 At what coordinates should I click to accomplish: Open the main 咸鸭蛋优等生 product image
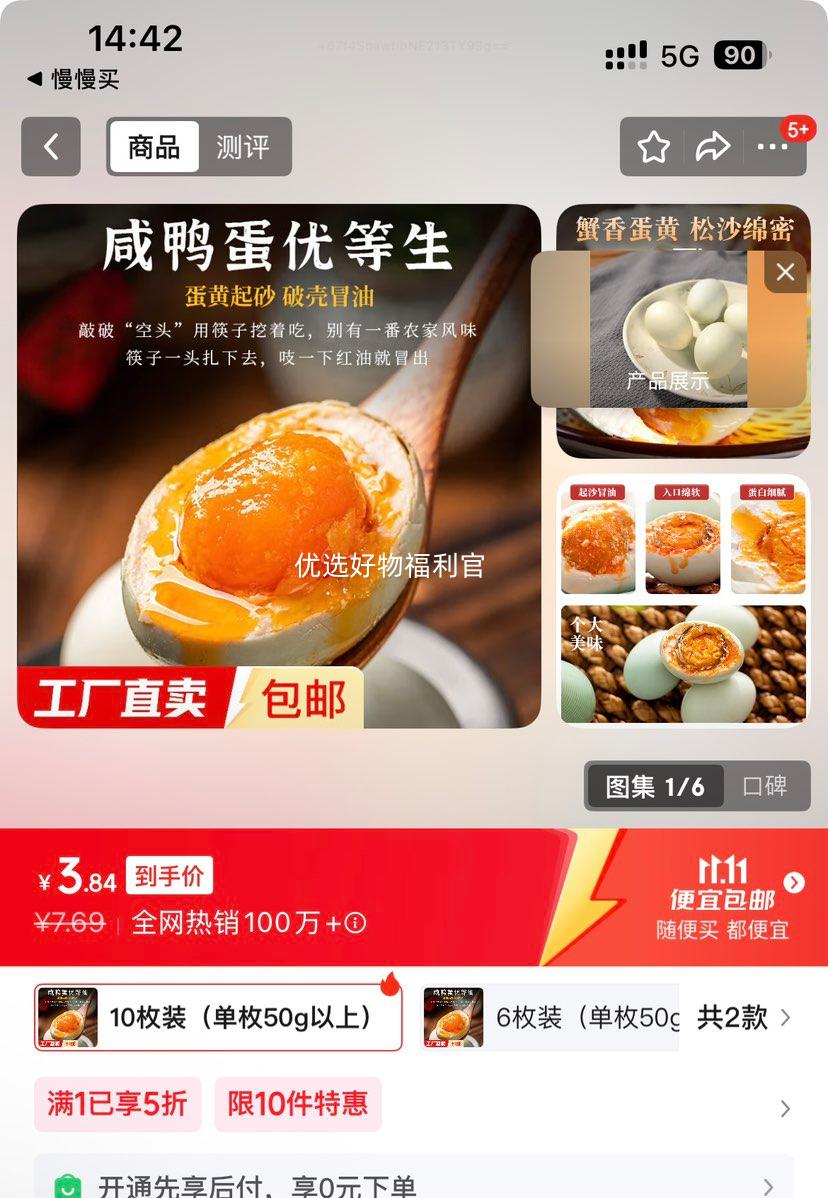(x=279, y=466)
